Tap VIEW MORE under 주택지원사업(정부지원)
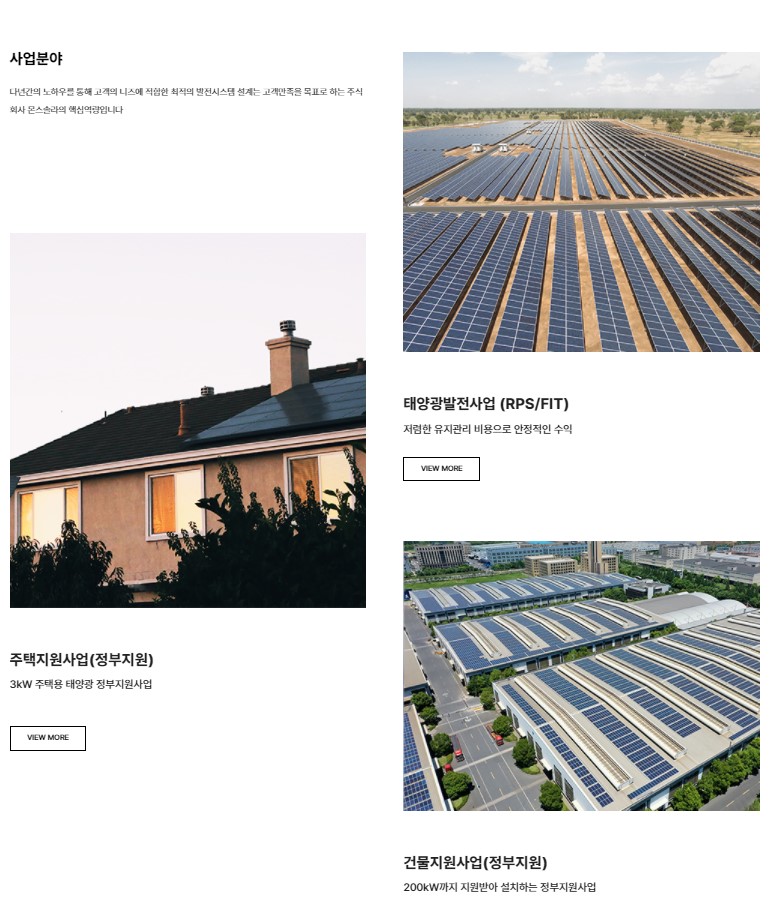This screenshot has height=907, width=780. [x=48, y=738]
